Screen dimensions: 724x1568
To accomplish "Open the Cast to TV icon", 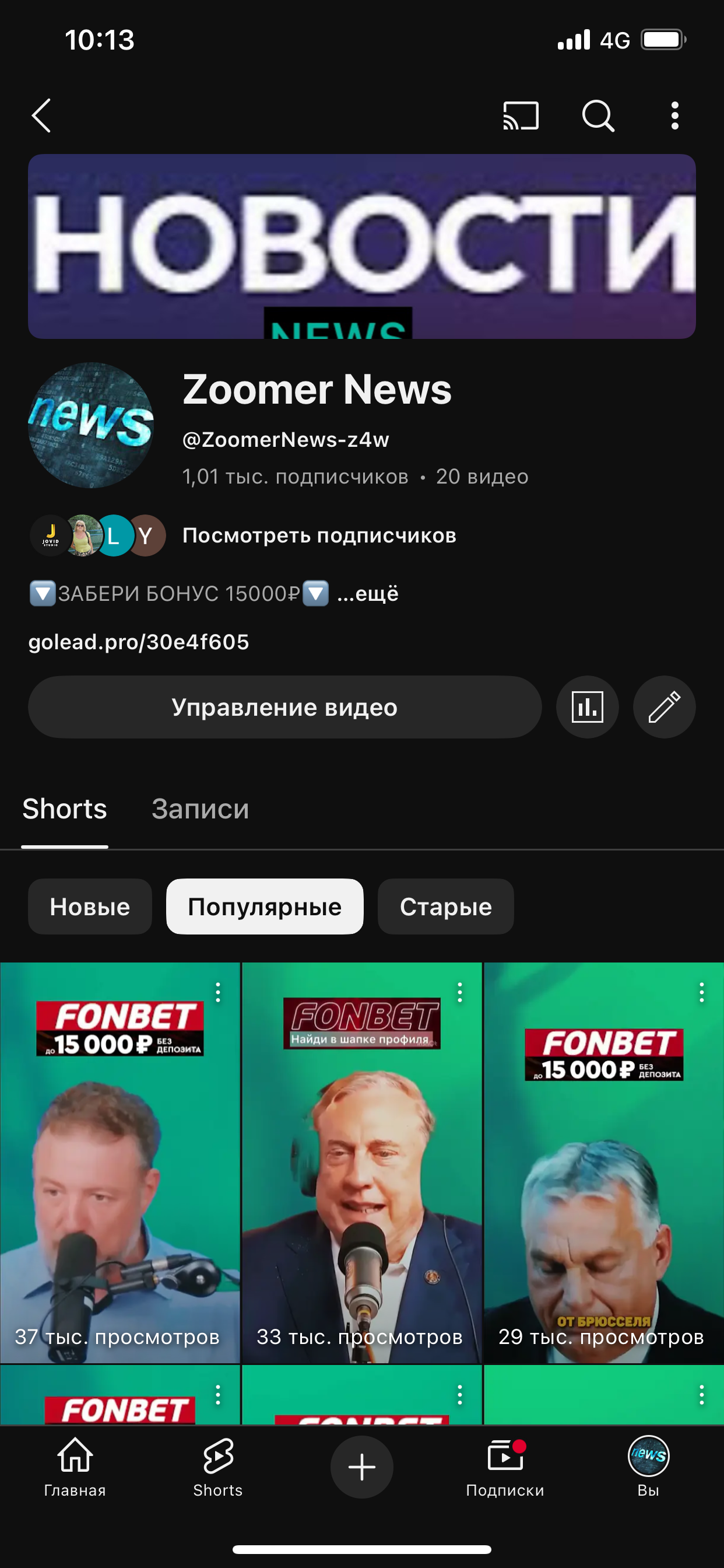I will pos(520,116).
